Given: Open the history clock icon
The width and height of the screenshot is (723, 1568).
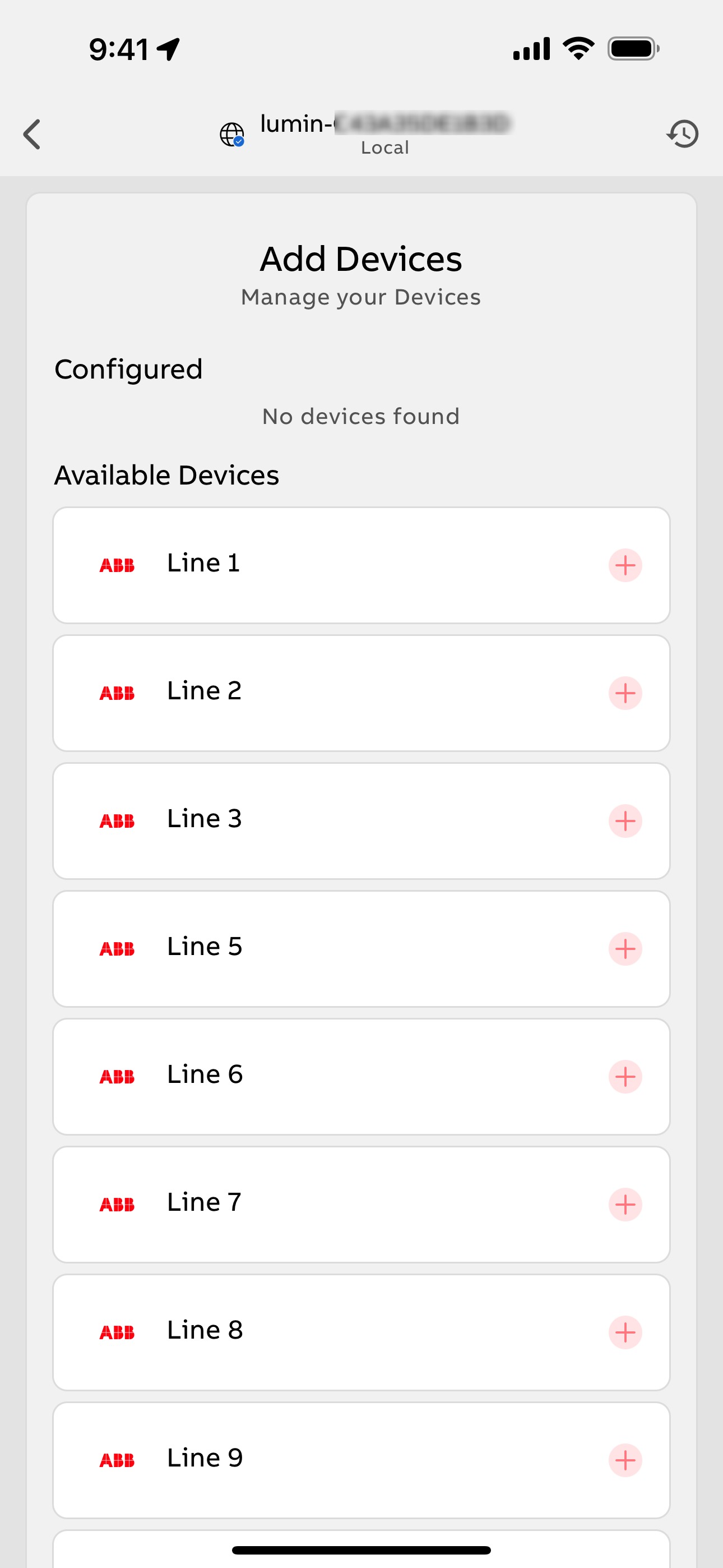Looking at the screenshot, I should (682, 134).
